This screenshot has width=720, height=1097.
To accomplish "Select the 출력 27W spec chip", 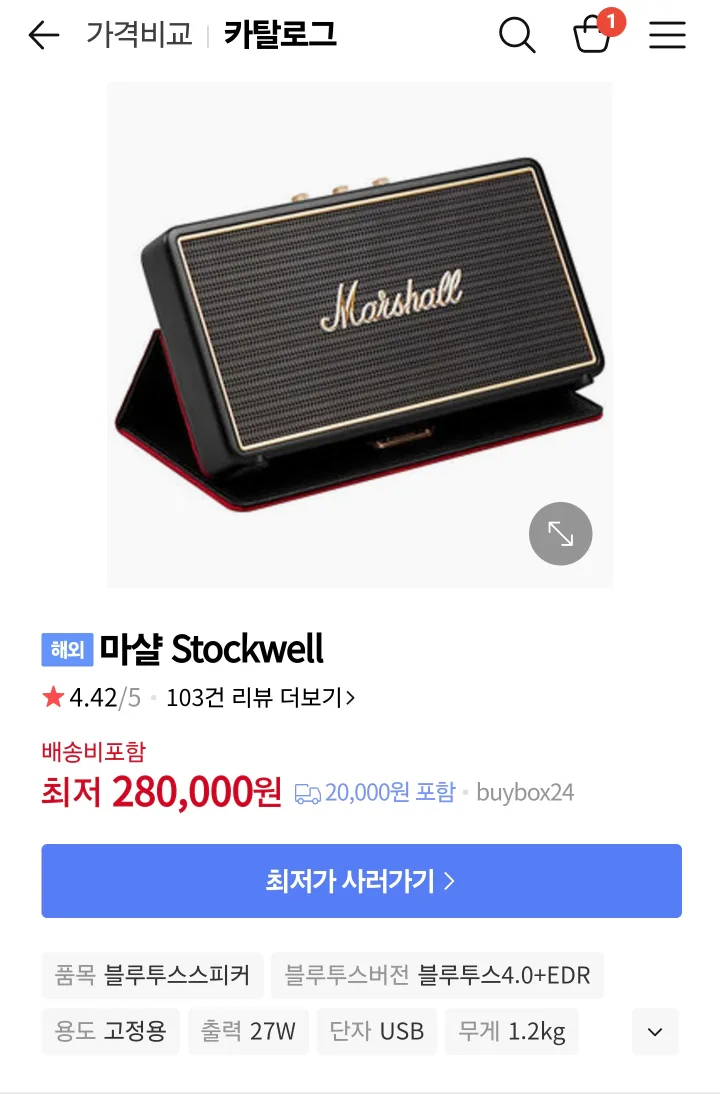I will (248, 1031).
